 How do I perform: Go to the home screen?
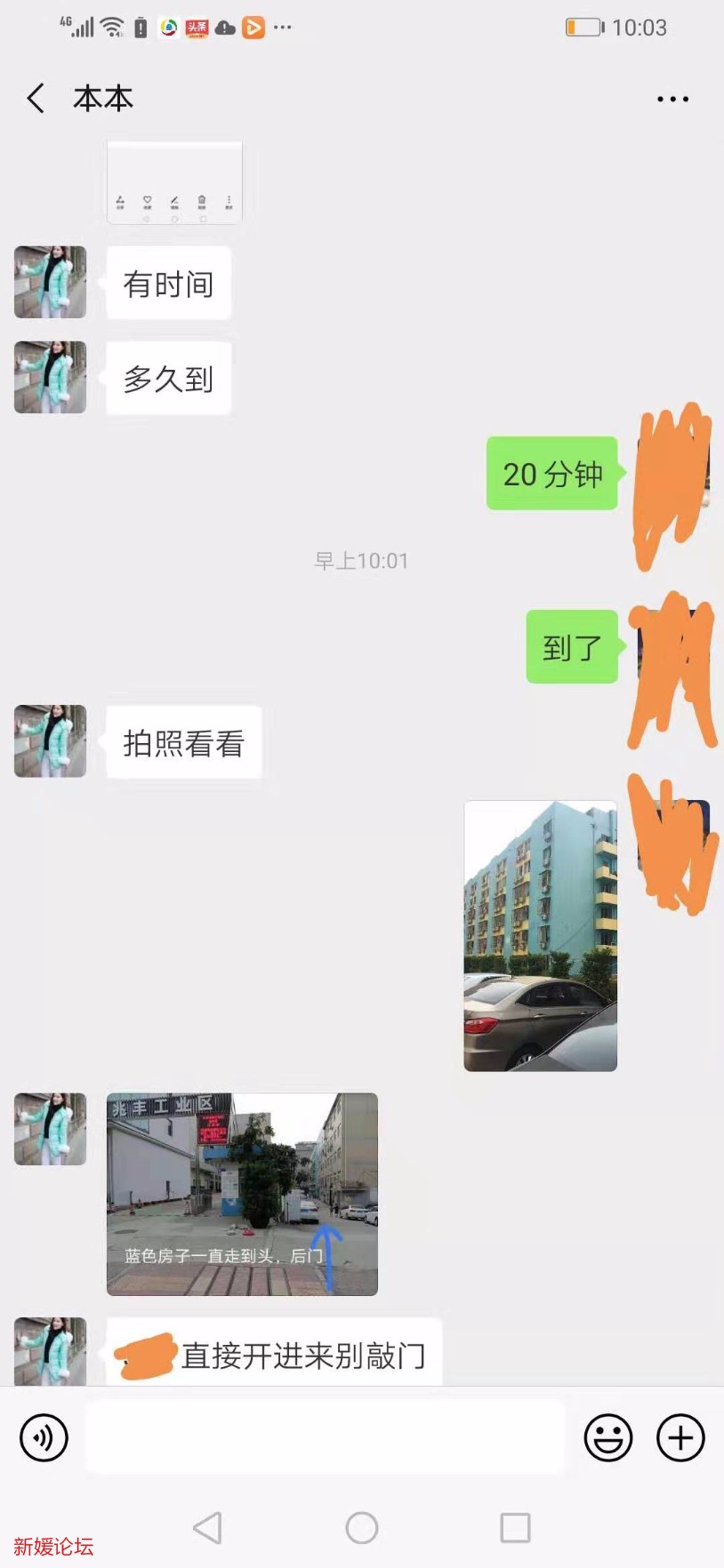click(362, 1528)
